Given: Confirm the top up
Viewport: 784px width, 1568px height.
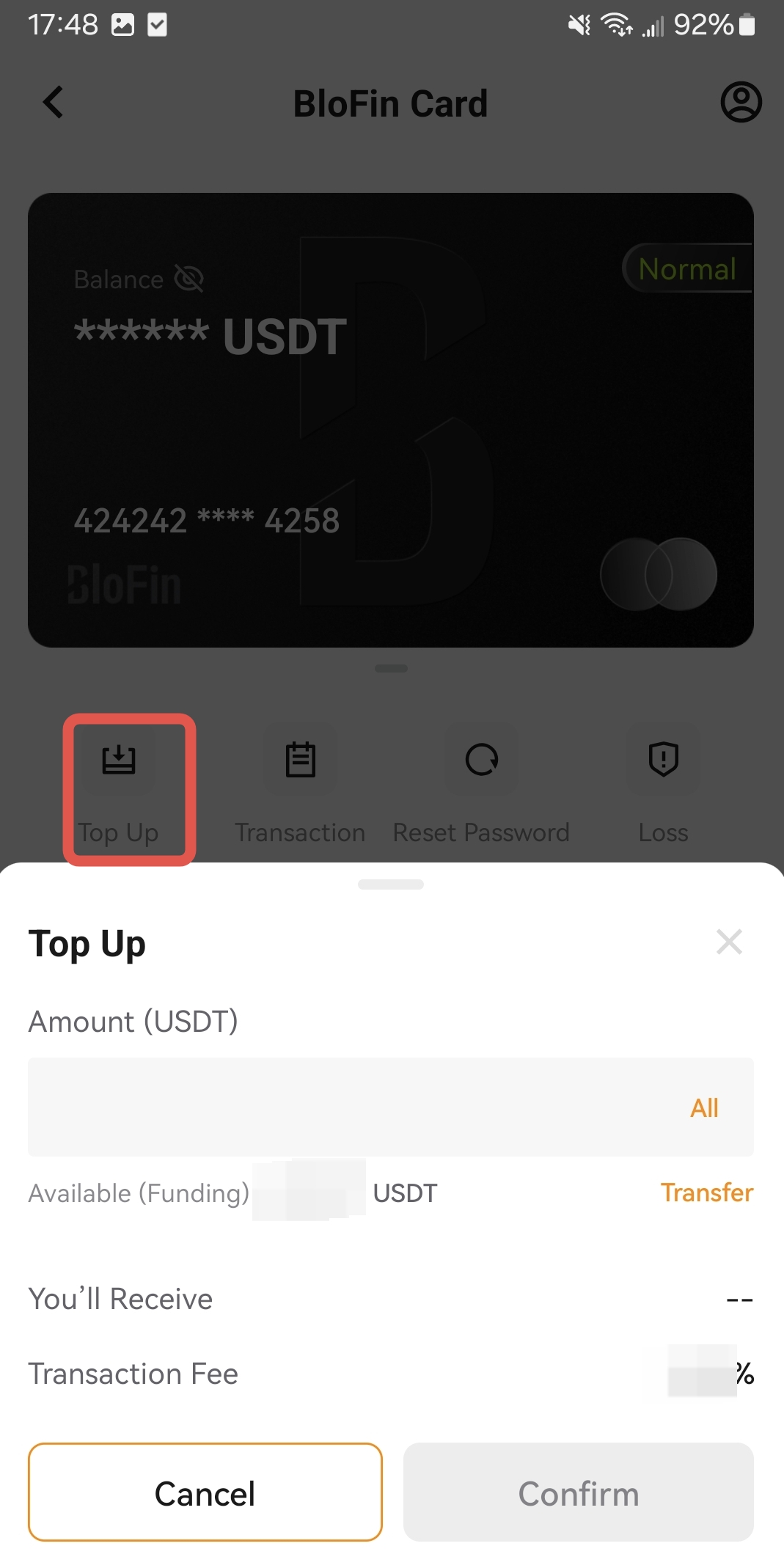Looking at the screenshot, I should point(578,1492).
